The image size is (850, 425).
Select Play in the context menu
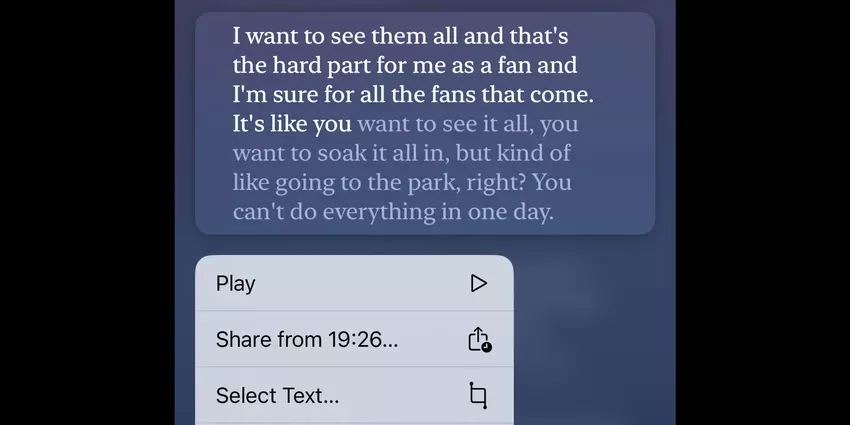click(353, 283)
